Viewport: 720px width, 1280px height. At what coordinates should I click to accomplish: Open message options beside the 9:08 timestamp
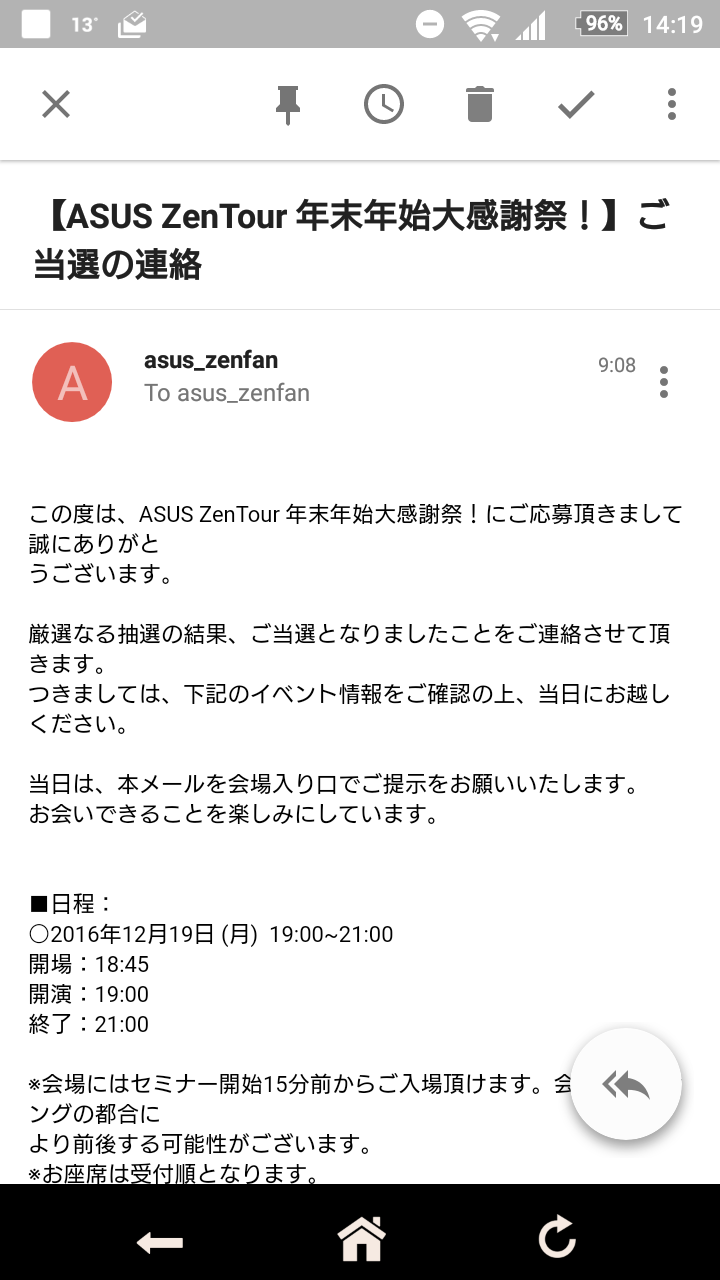[x=664, y=382]
